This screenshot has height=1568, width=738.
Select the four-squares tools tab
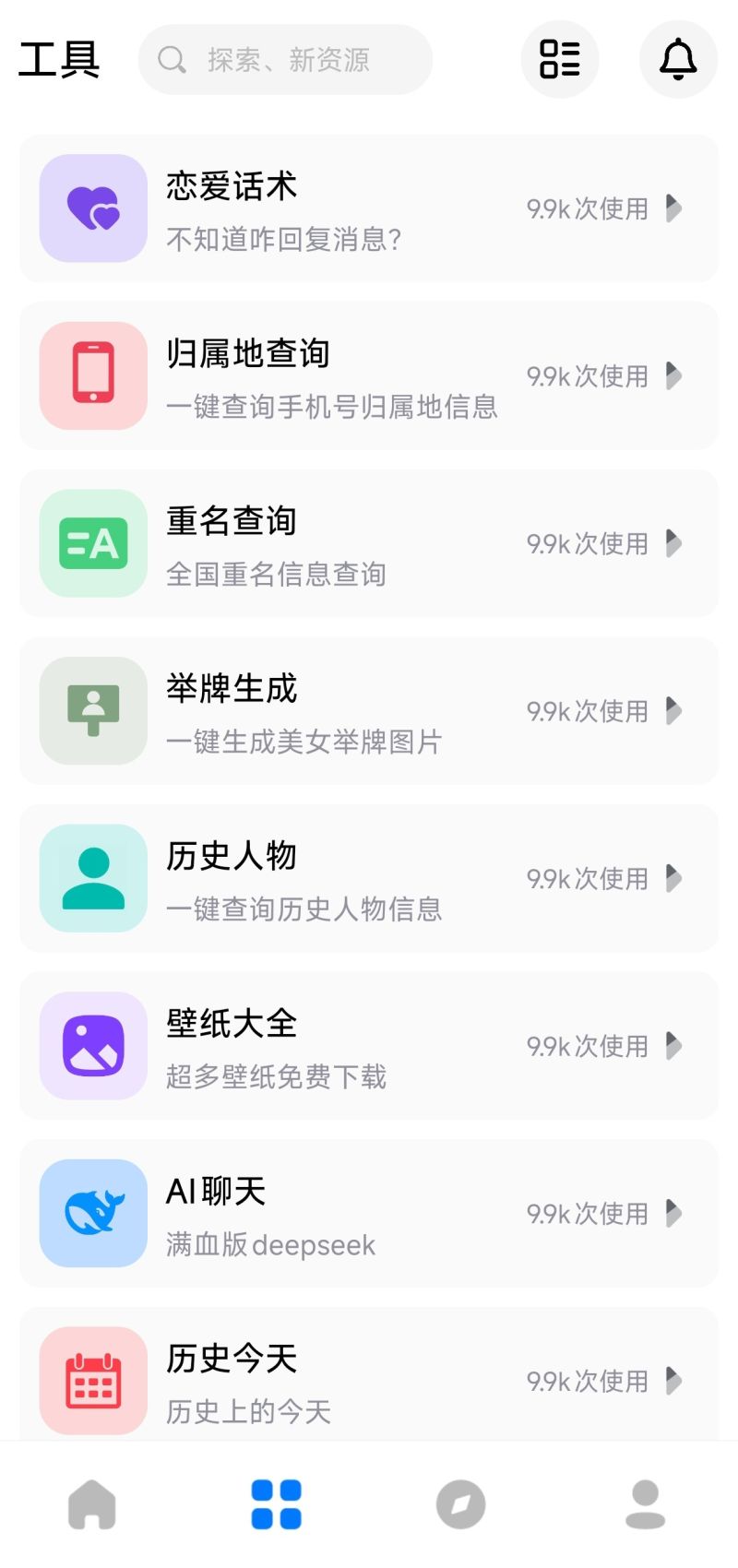click(x=277, y=1504)
